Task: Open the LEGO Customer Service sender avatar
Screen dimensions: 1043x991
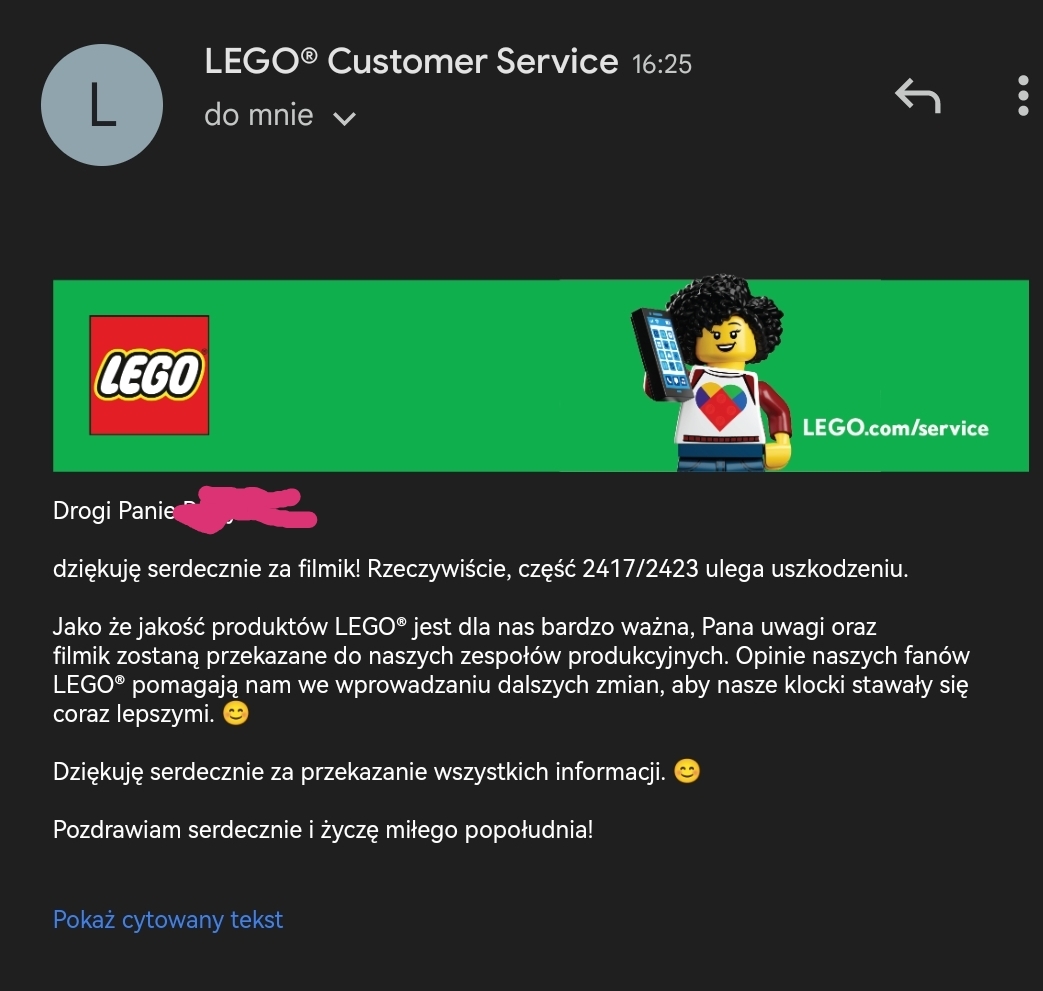Action: pyautogui.click(x=101, y=105)
